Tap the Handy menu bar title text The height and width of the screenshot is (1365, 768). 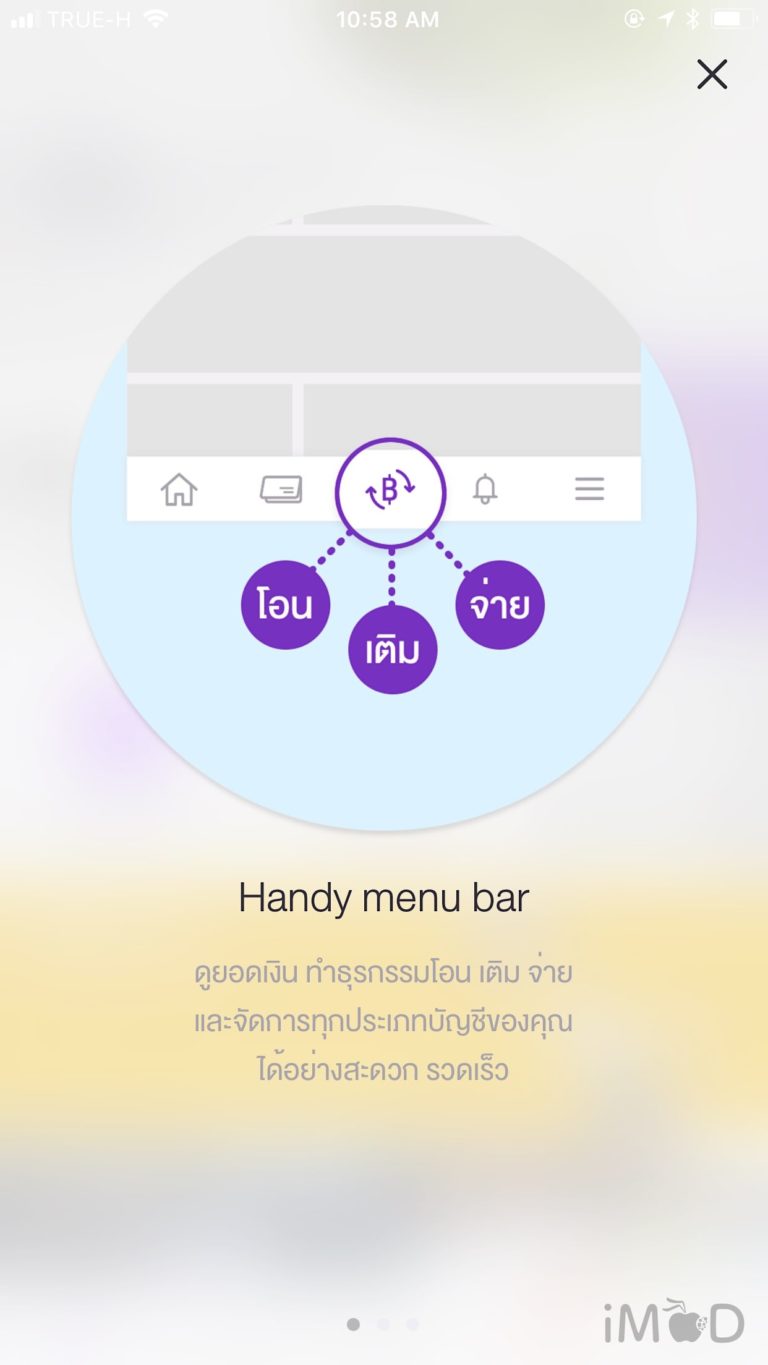click(384, 897)
